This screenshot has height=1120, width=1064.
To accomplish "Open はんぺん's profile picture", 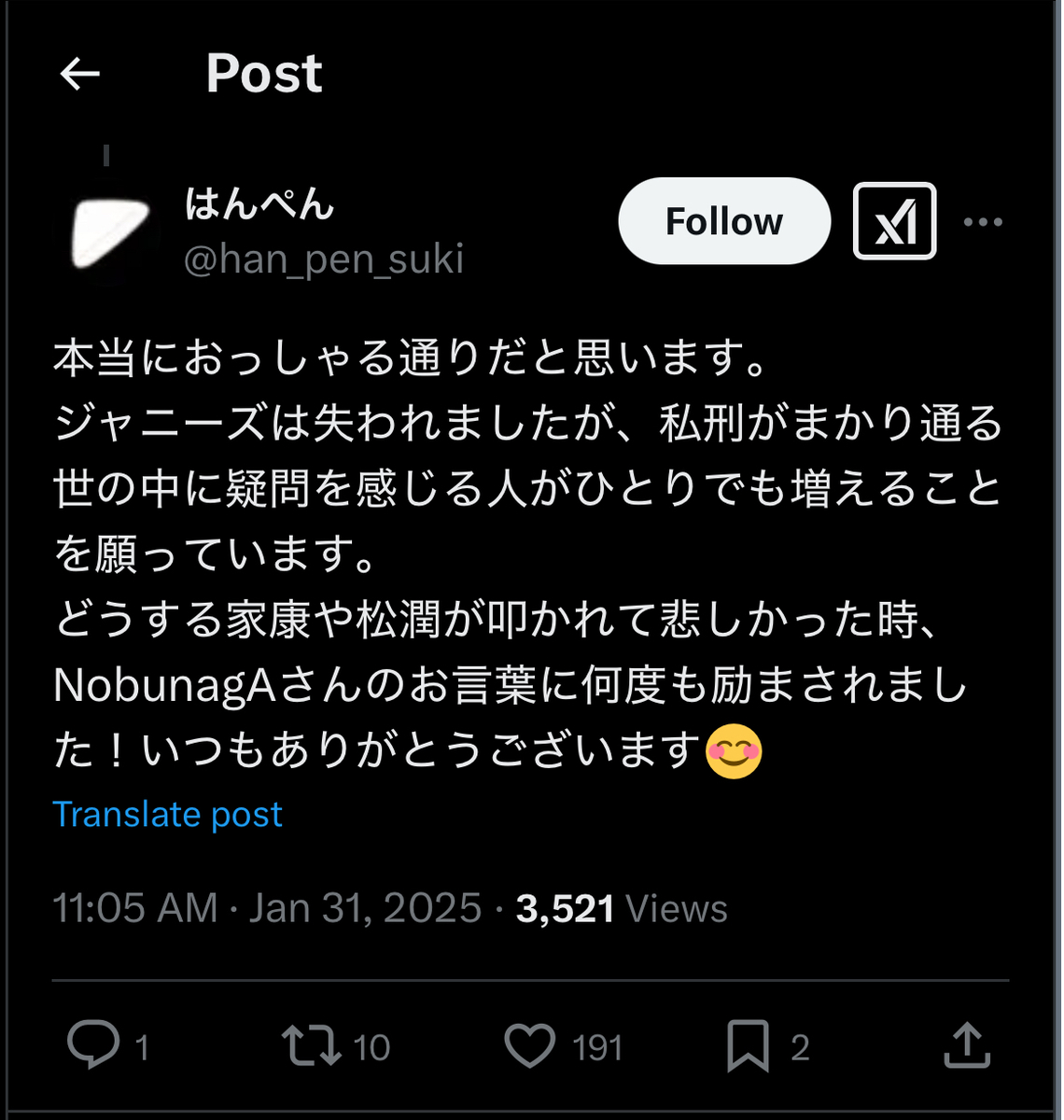I will coord(110,231).
